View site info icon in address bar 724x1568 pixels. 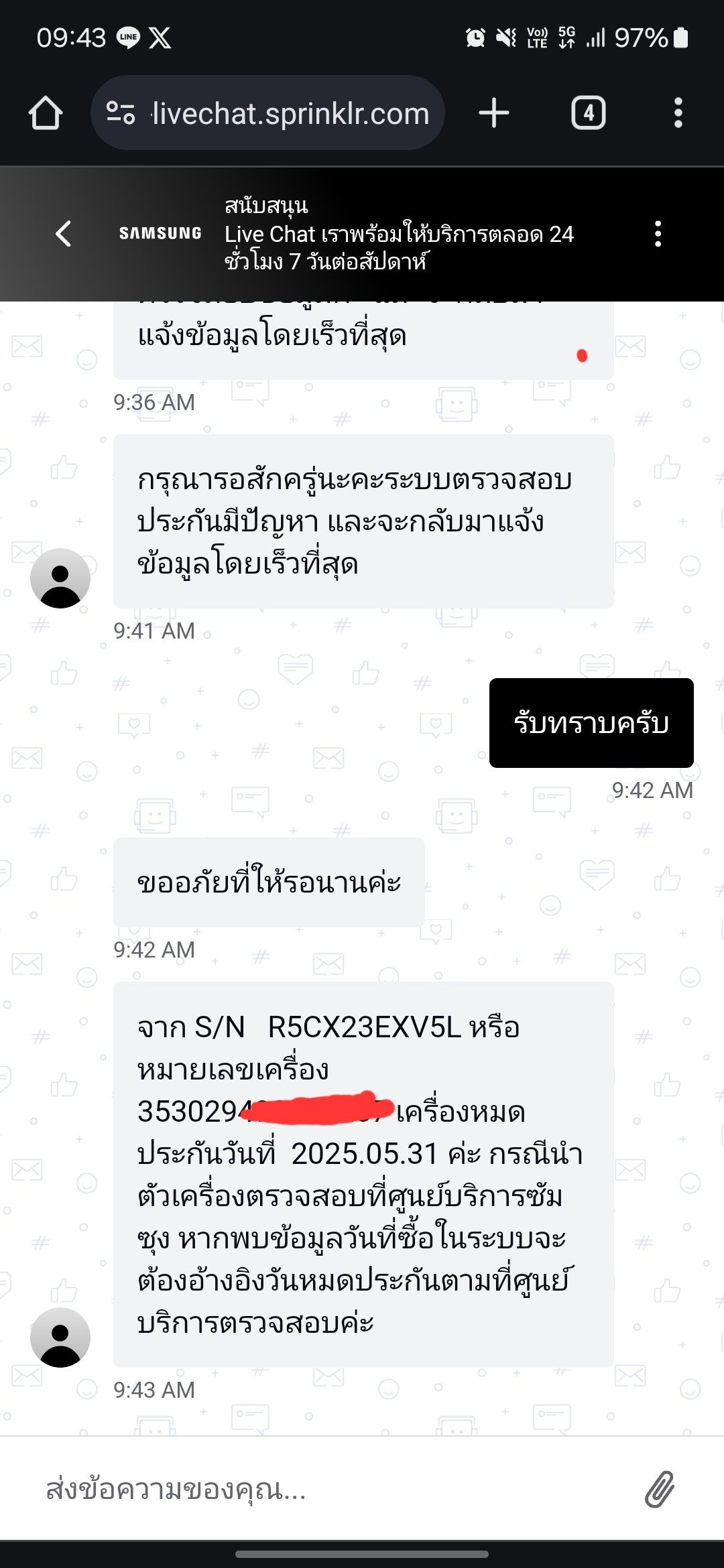pos(121,113)
